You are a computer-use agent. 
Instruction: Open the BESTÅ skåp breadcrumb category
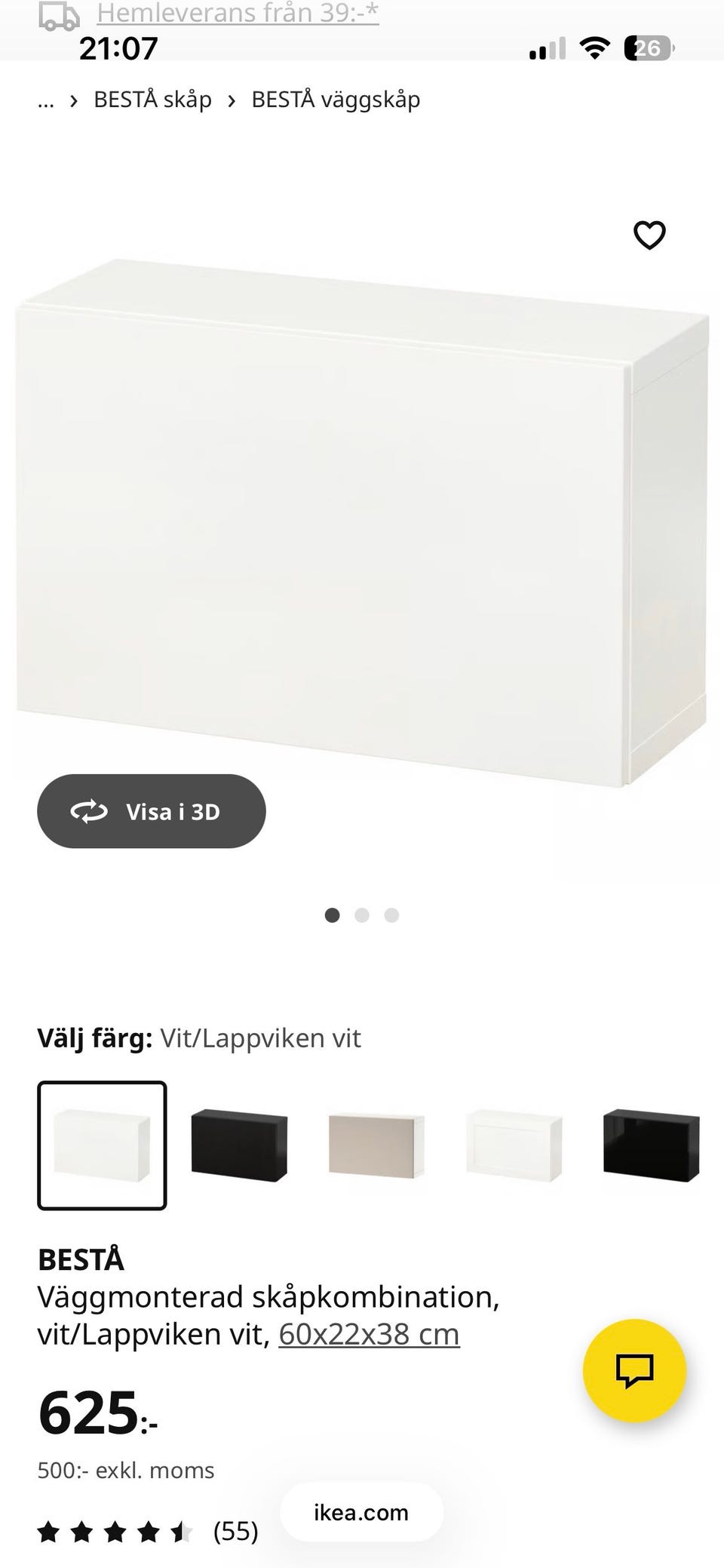pos(152,99)
